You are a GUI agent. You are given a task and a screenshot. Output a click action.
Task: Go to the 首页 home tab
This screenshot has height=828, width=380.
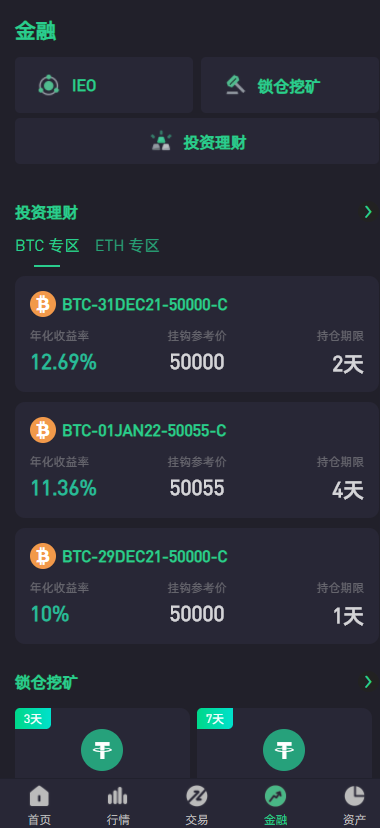[39, 804]
